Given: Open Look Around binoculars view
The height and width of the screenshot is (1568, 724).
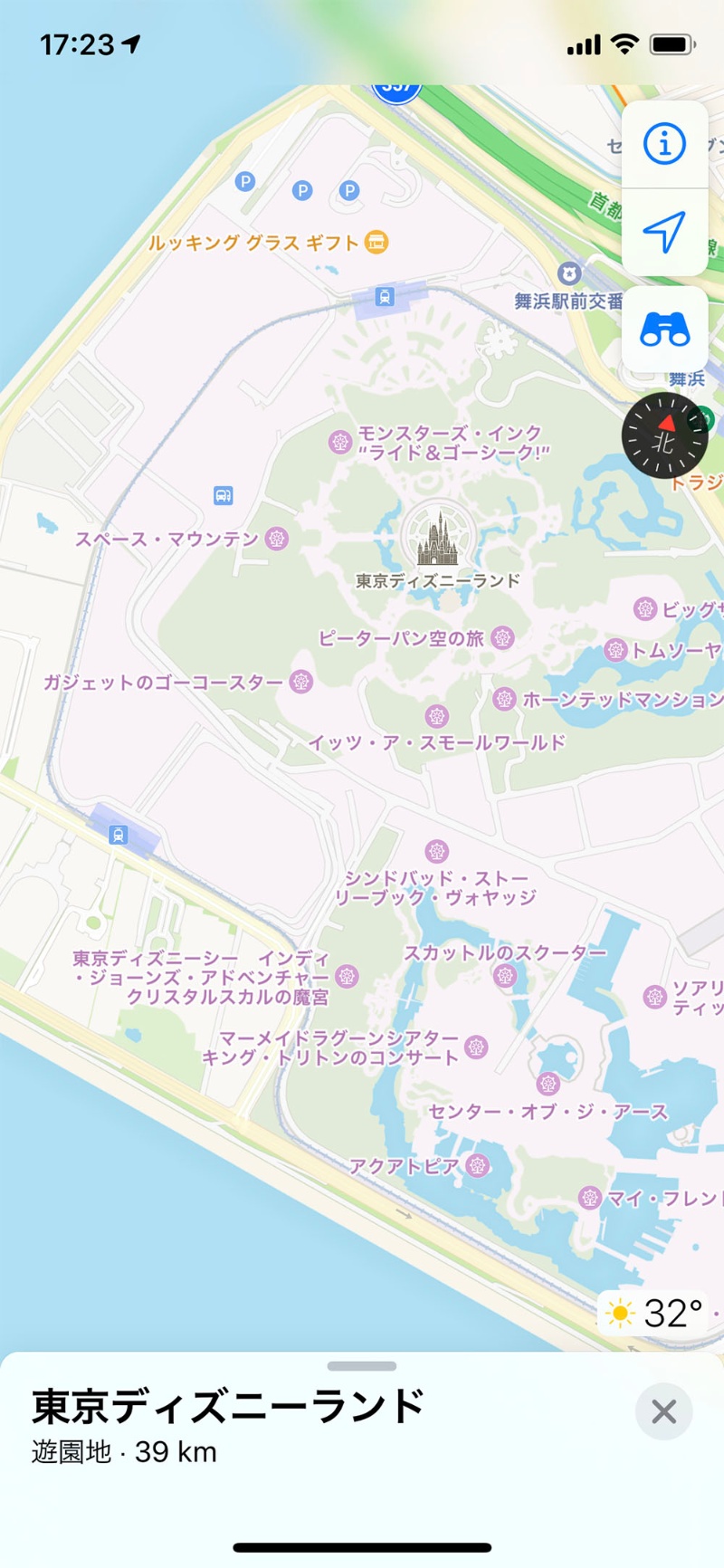Looking at the screenshot, I should click(665, 330).
